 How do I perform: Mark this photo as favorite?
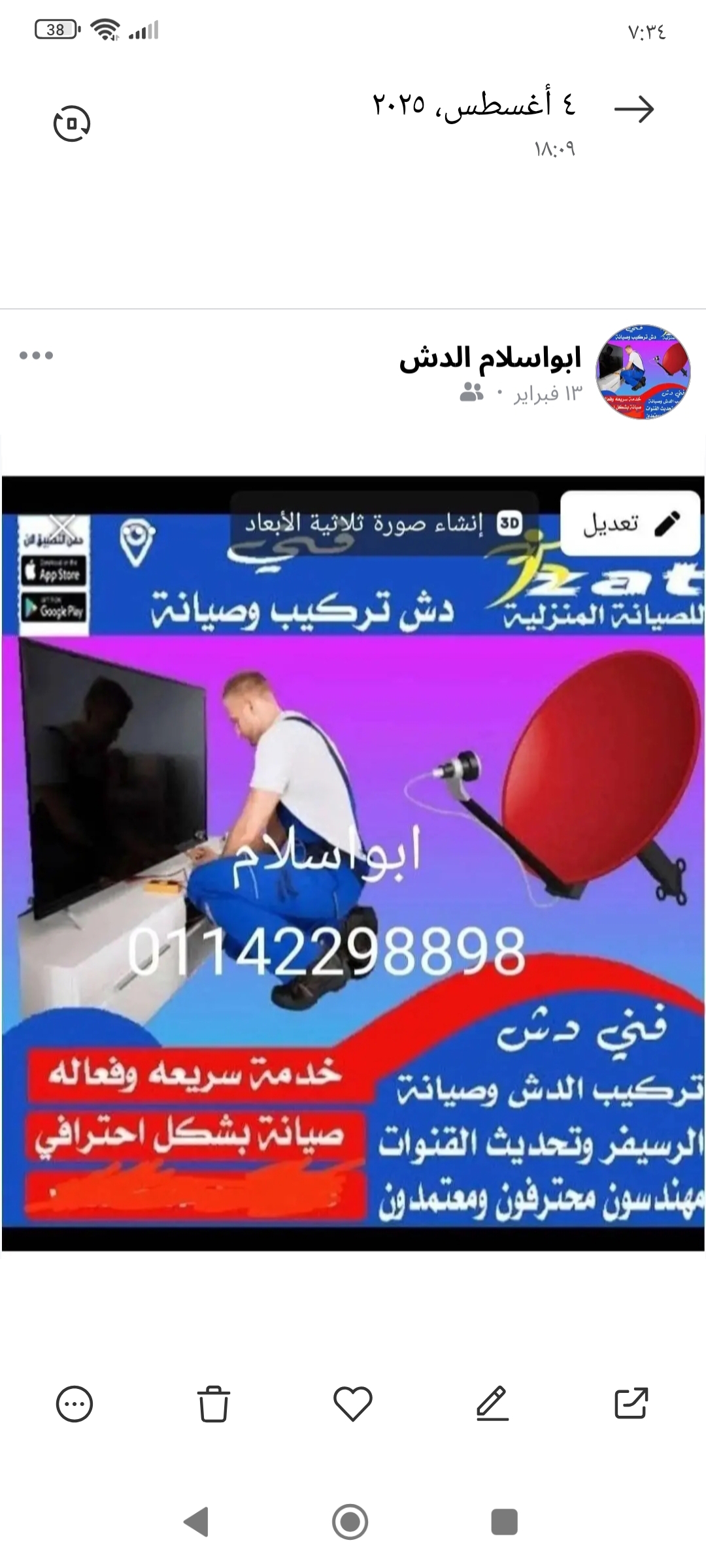coord(353,1403)
